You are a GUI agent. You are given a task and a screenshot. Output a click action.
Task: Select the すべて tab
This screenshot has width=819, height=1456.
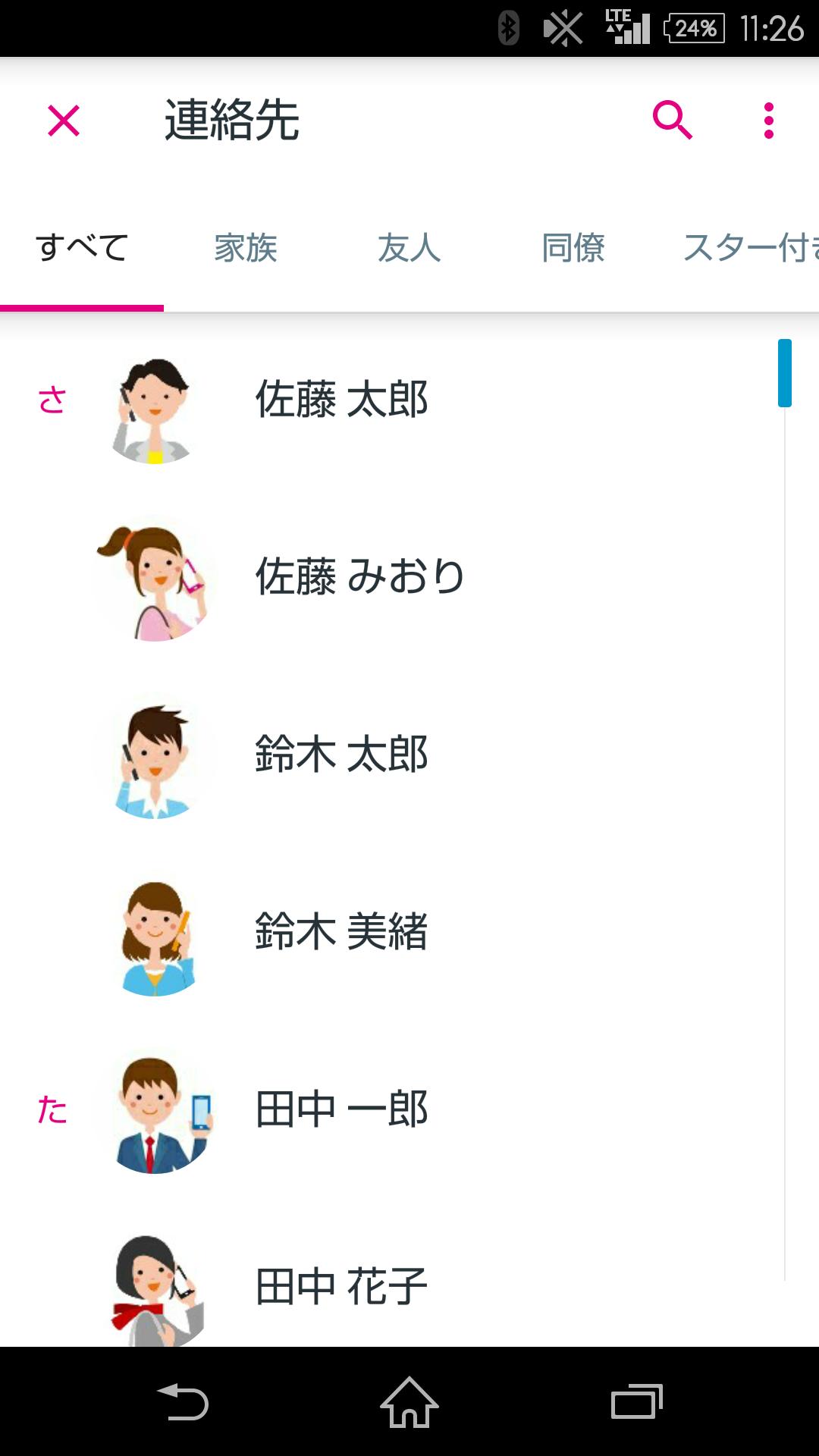82,248
